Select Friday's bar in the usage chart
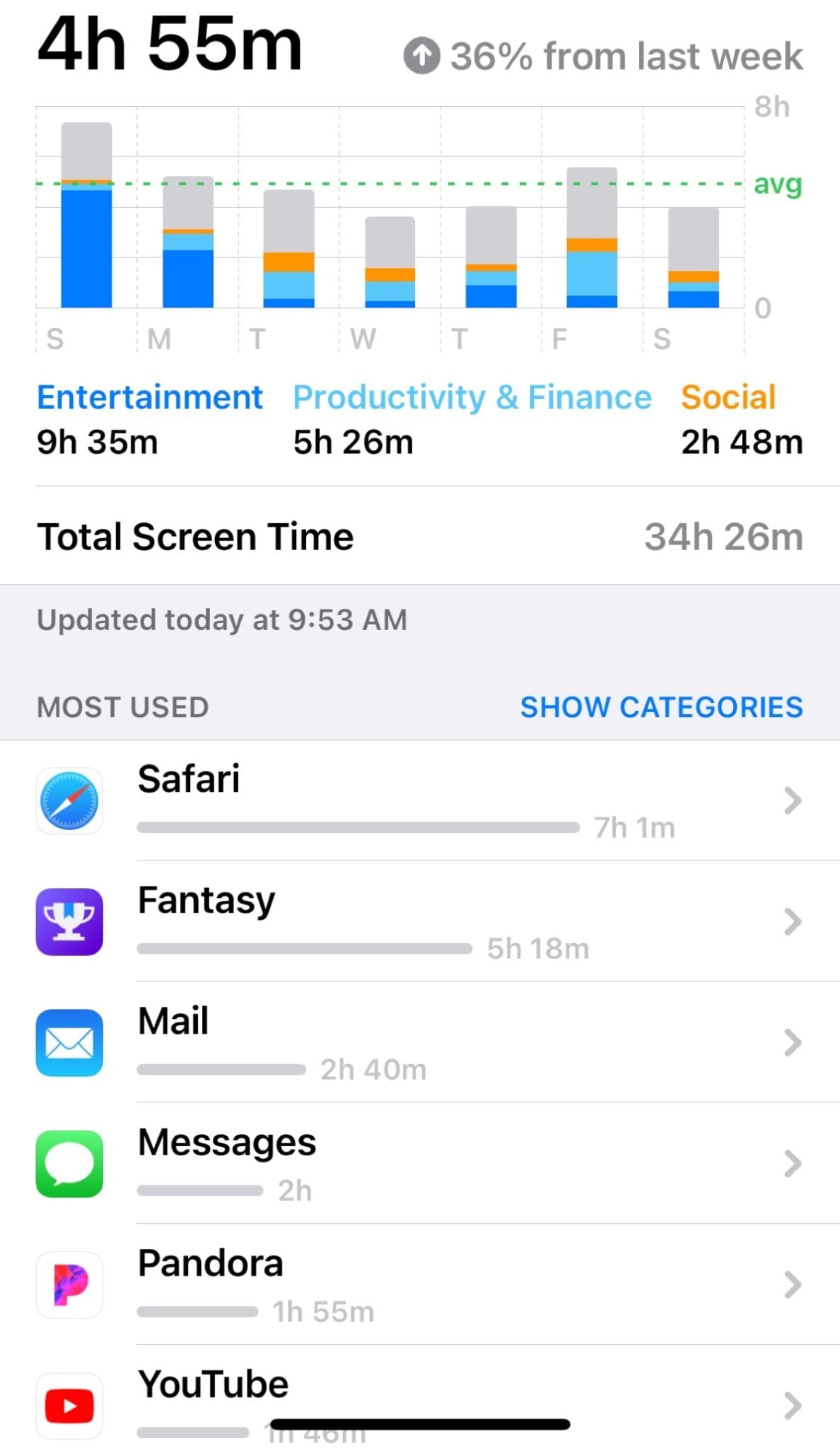This screenshot has height=1448, width=840. click(x=592, y=238)
